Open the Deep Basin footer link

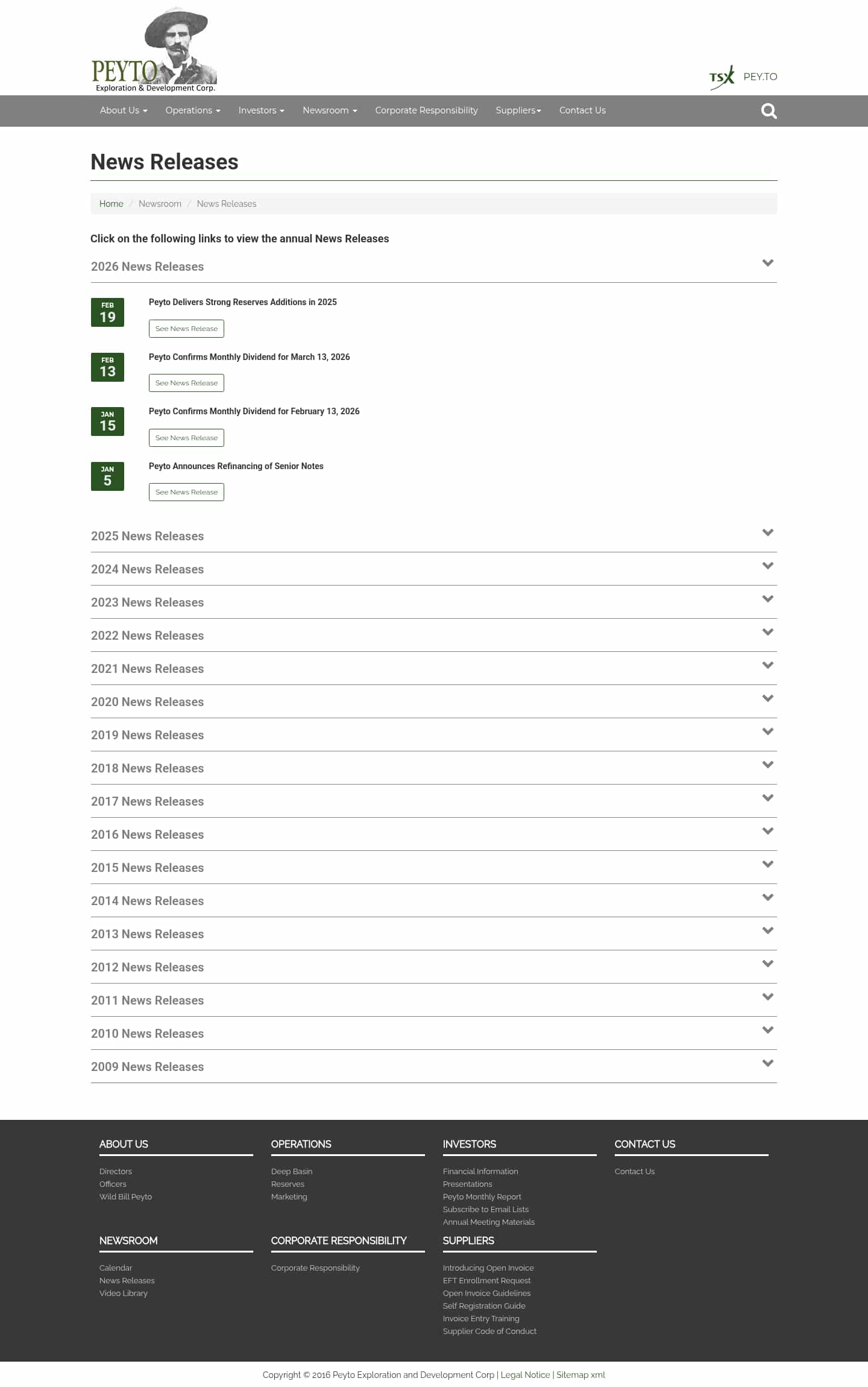(291, 1171)
